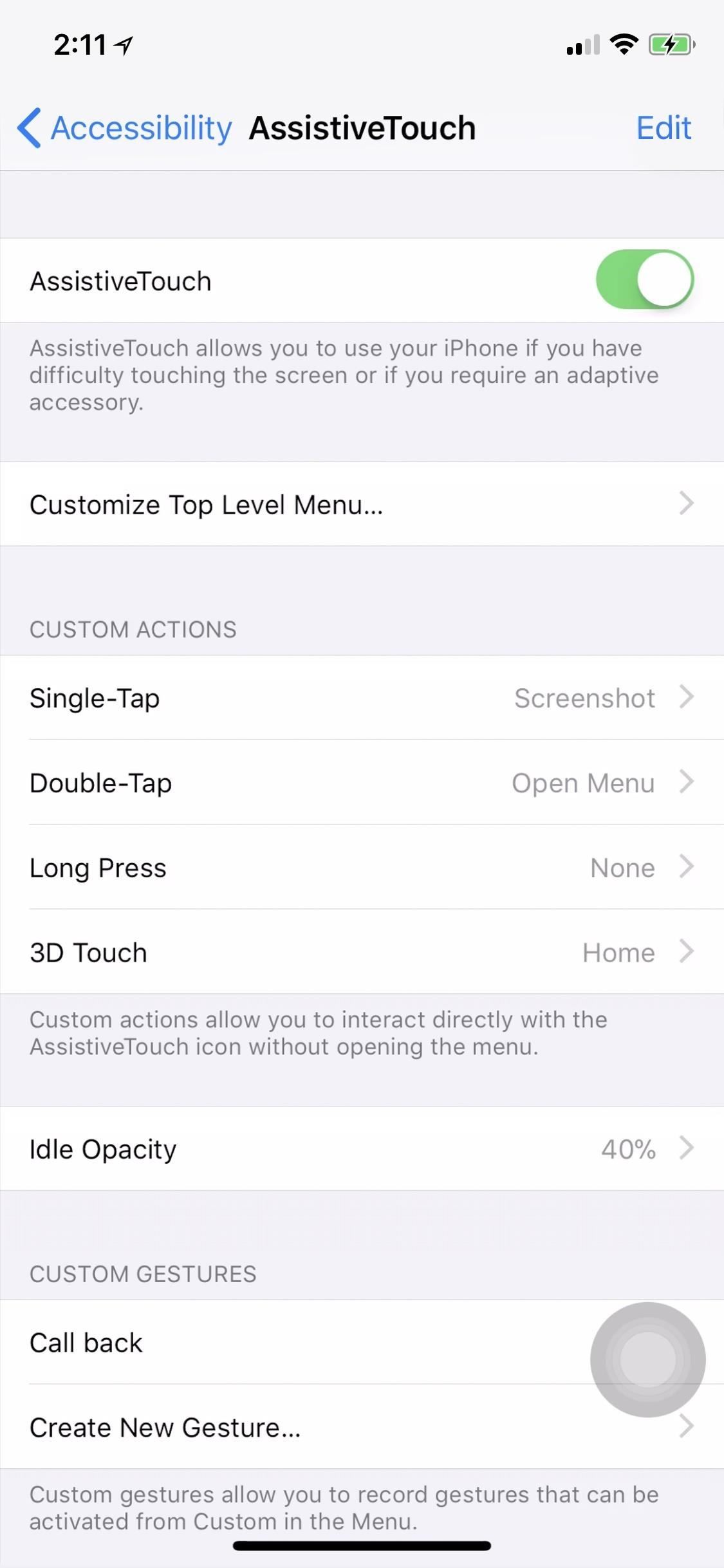The height and width of the screenshot is (1568, 724).
Task: Open Customize Top Level Menu
Action: point(362,504)
